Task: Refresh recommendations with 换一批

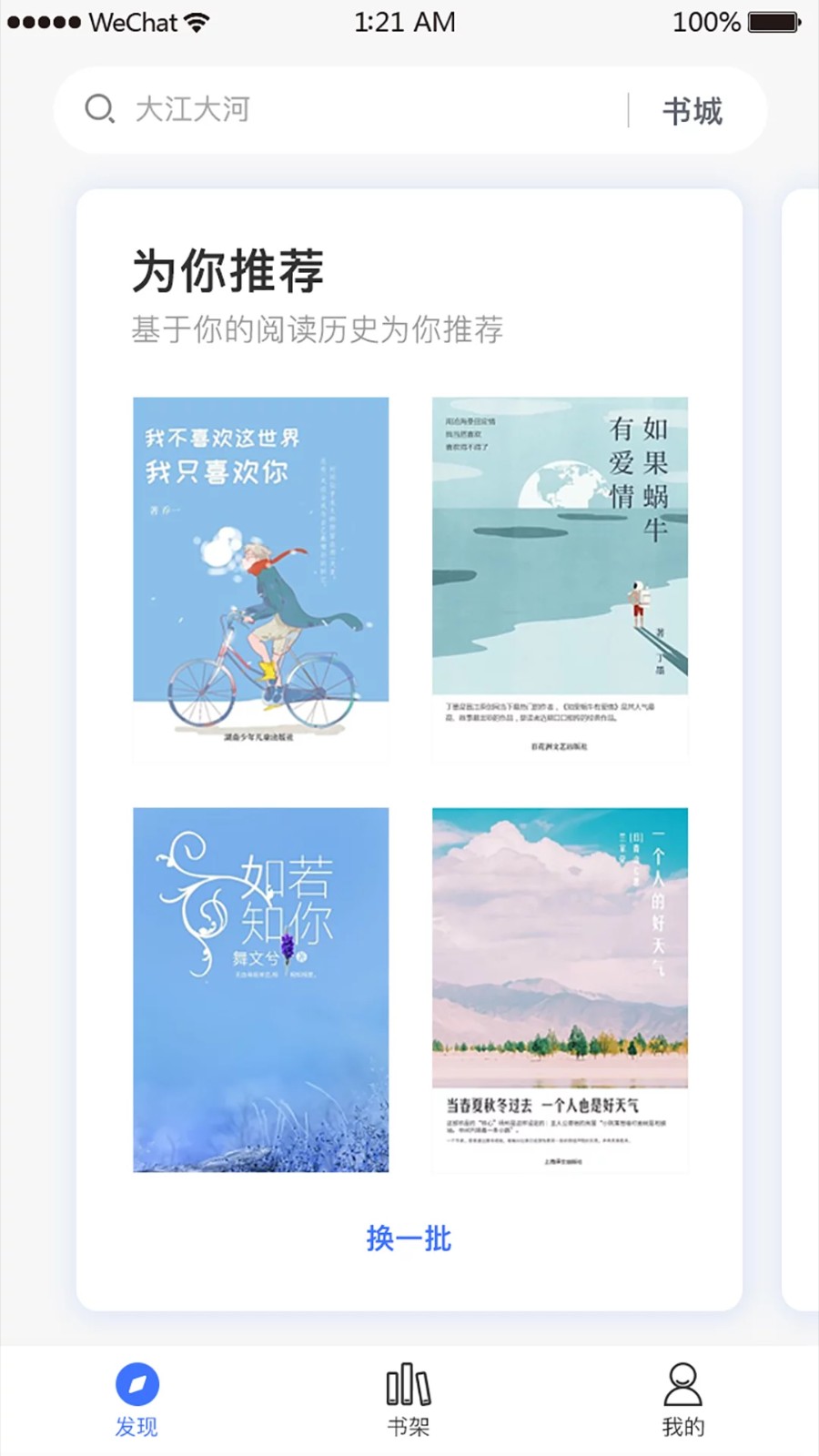Action: (x=409, y=1239)
